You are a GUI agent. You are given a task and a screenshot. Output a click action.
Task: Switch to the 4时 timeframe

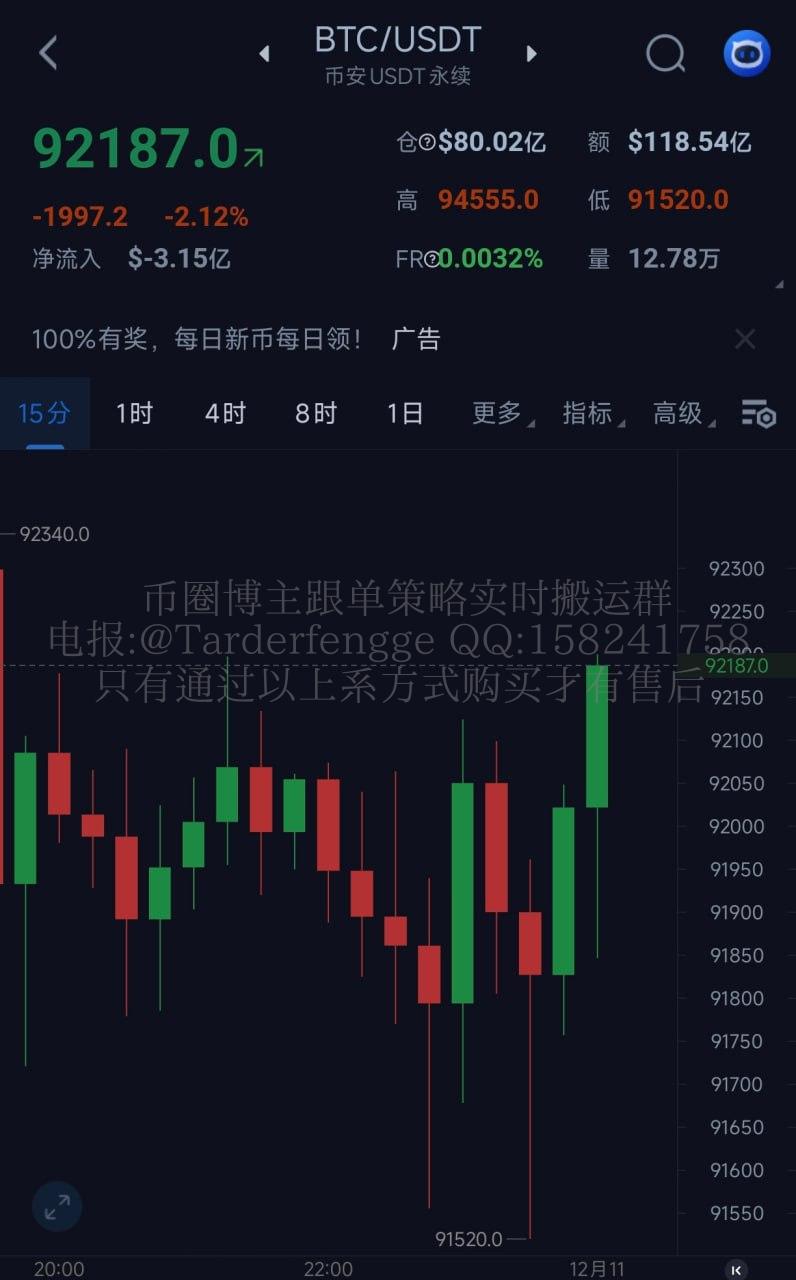click(x=225, y=413)
